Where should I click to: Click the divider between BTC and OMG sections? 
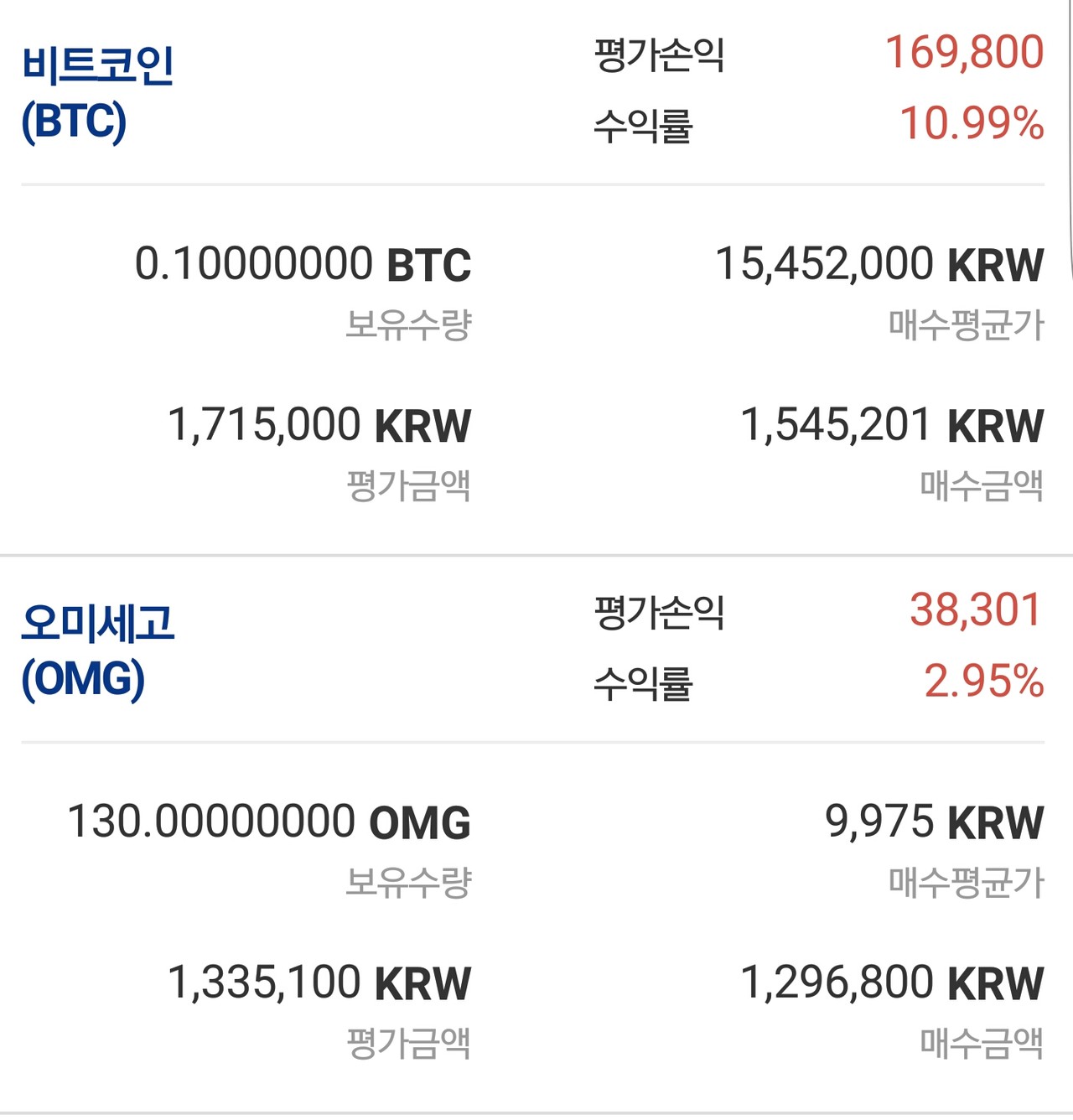[536, 553]
